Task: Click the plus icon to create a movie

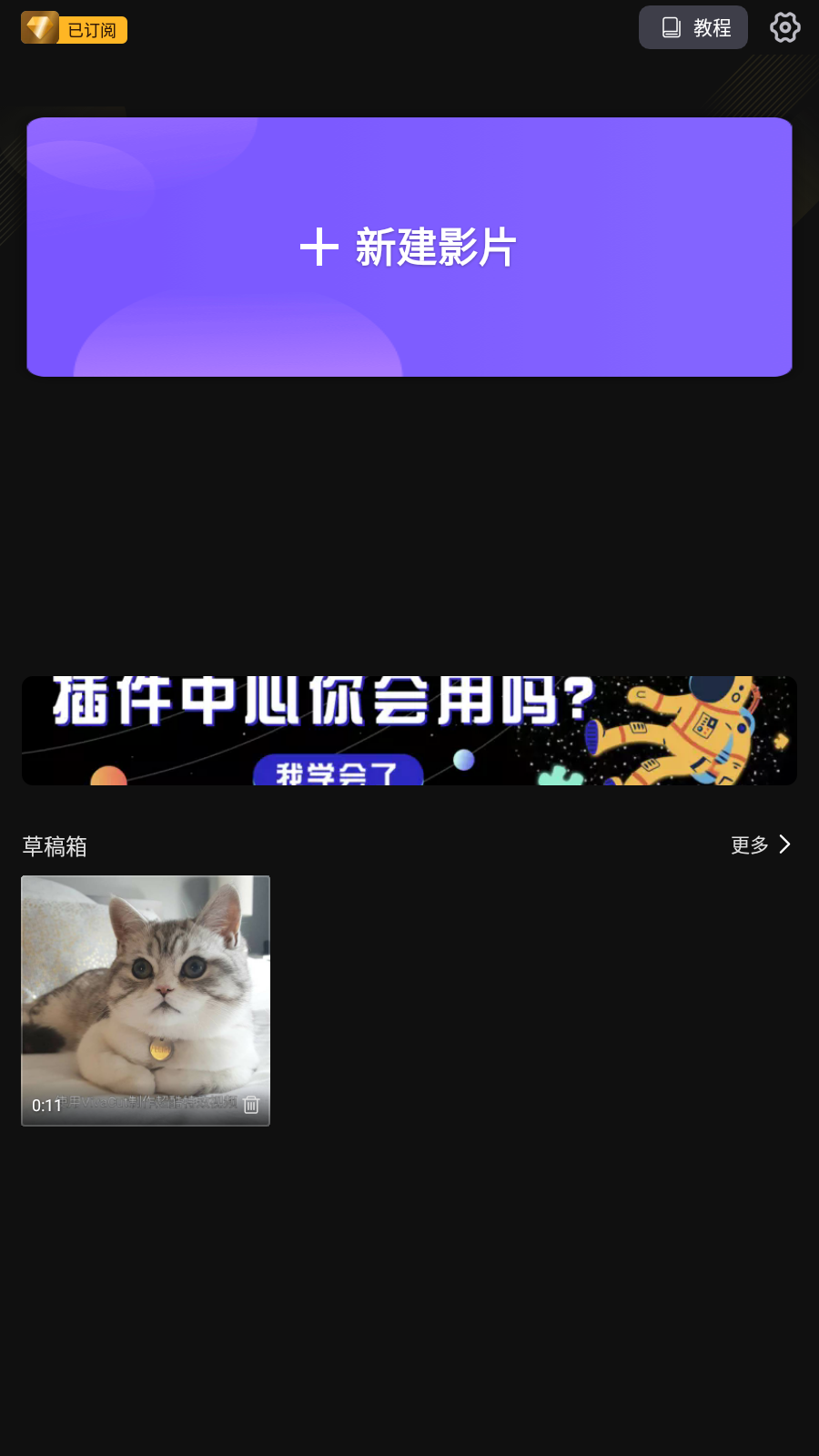Action: (319, 247)
